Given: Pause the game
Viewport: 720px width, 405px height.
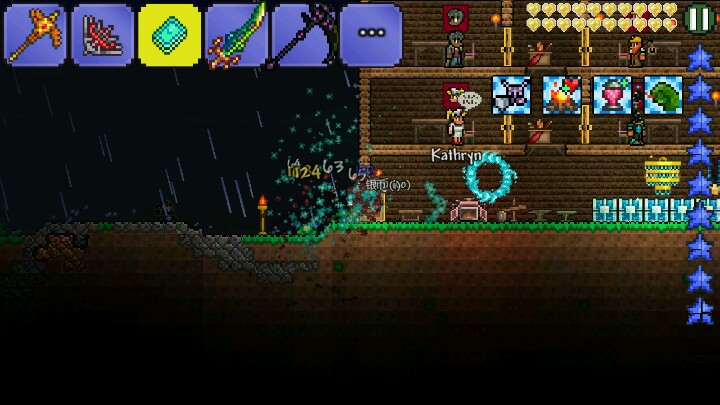Looking at the screenshot, I should (x=699, y=18).
